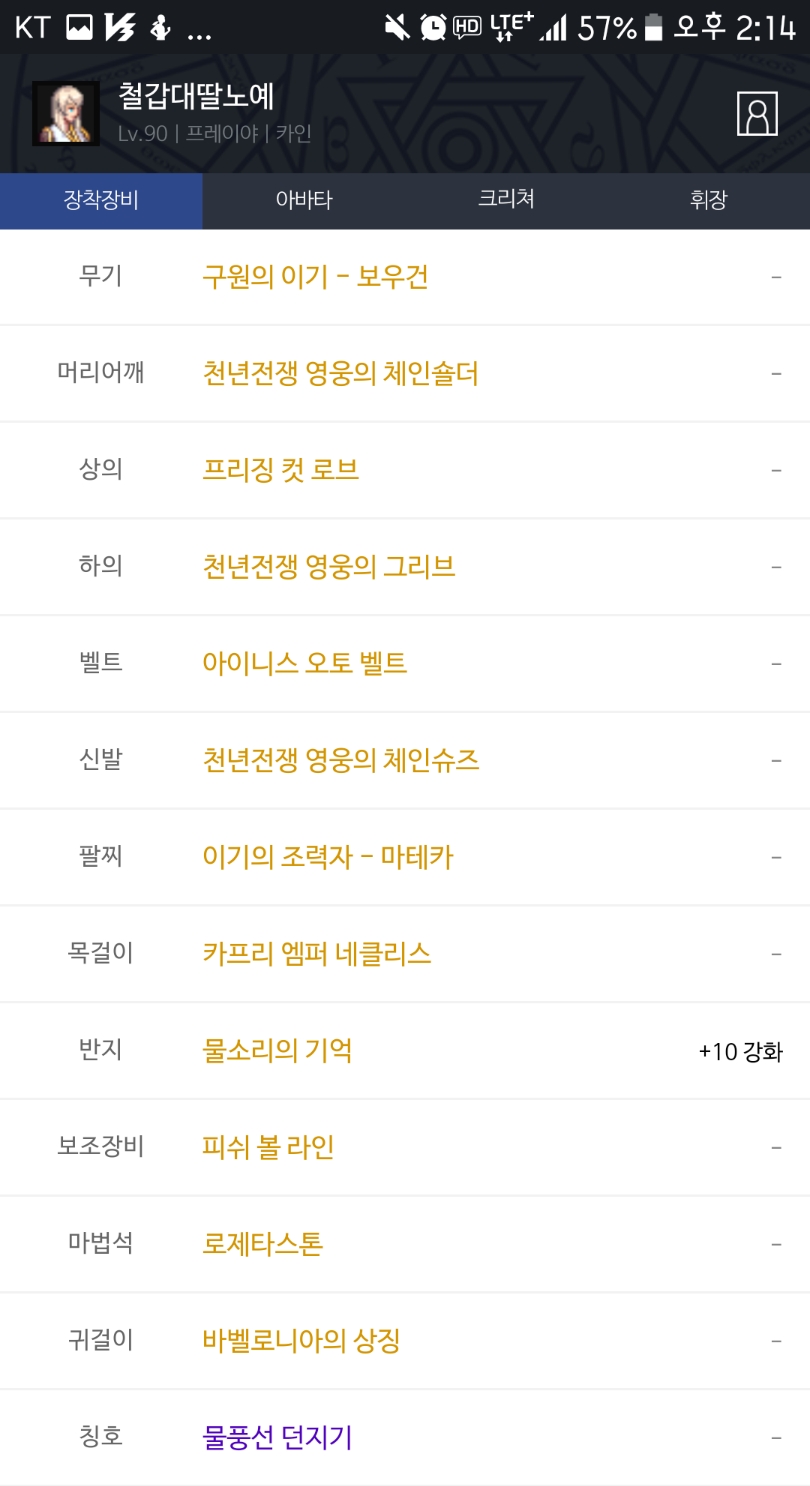Screen dimensions: 810x1486
Task: Select the 장착장비 tab
Action: (101, 200)
